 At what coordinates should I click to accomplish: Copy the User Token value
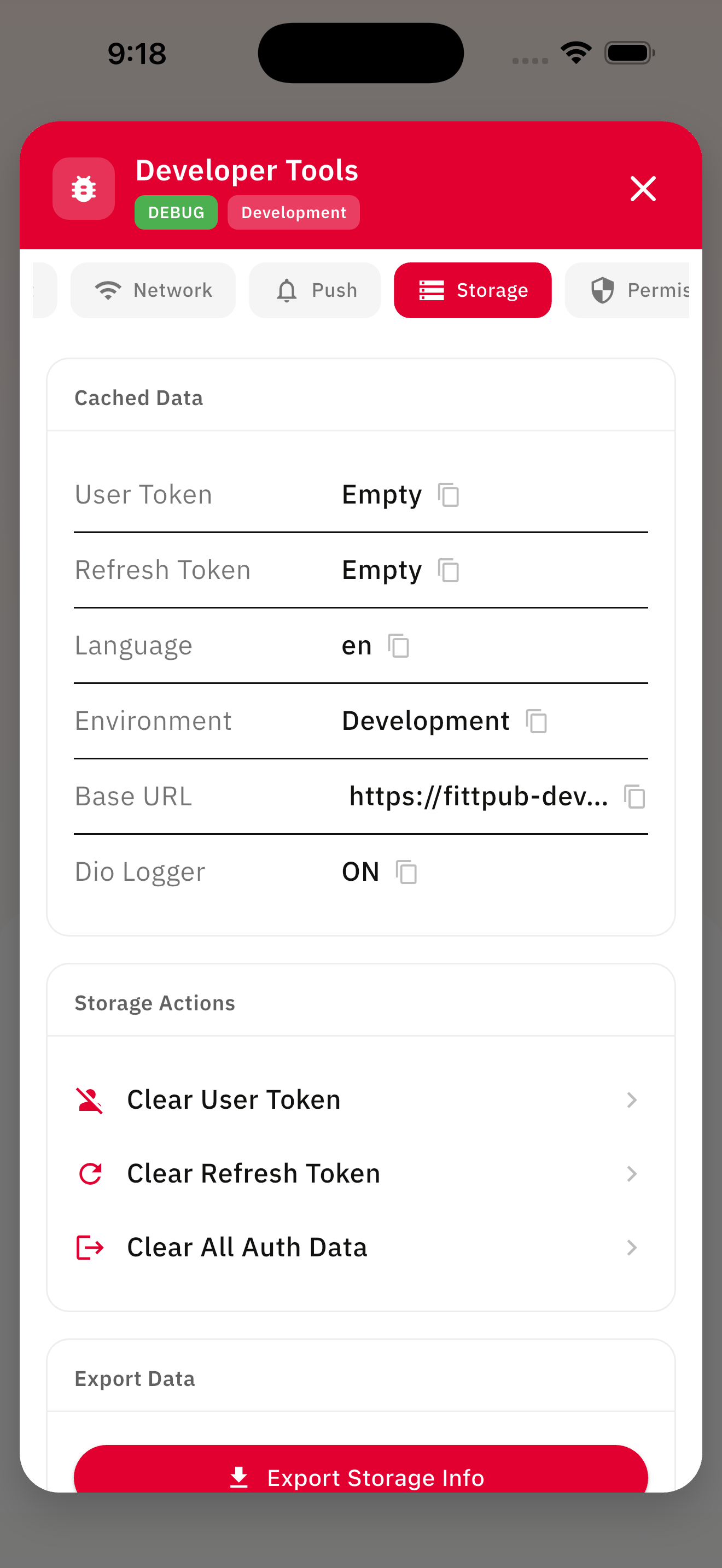[x=449, y=495]
